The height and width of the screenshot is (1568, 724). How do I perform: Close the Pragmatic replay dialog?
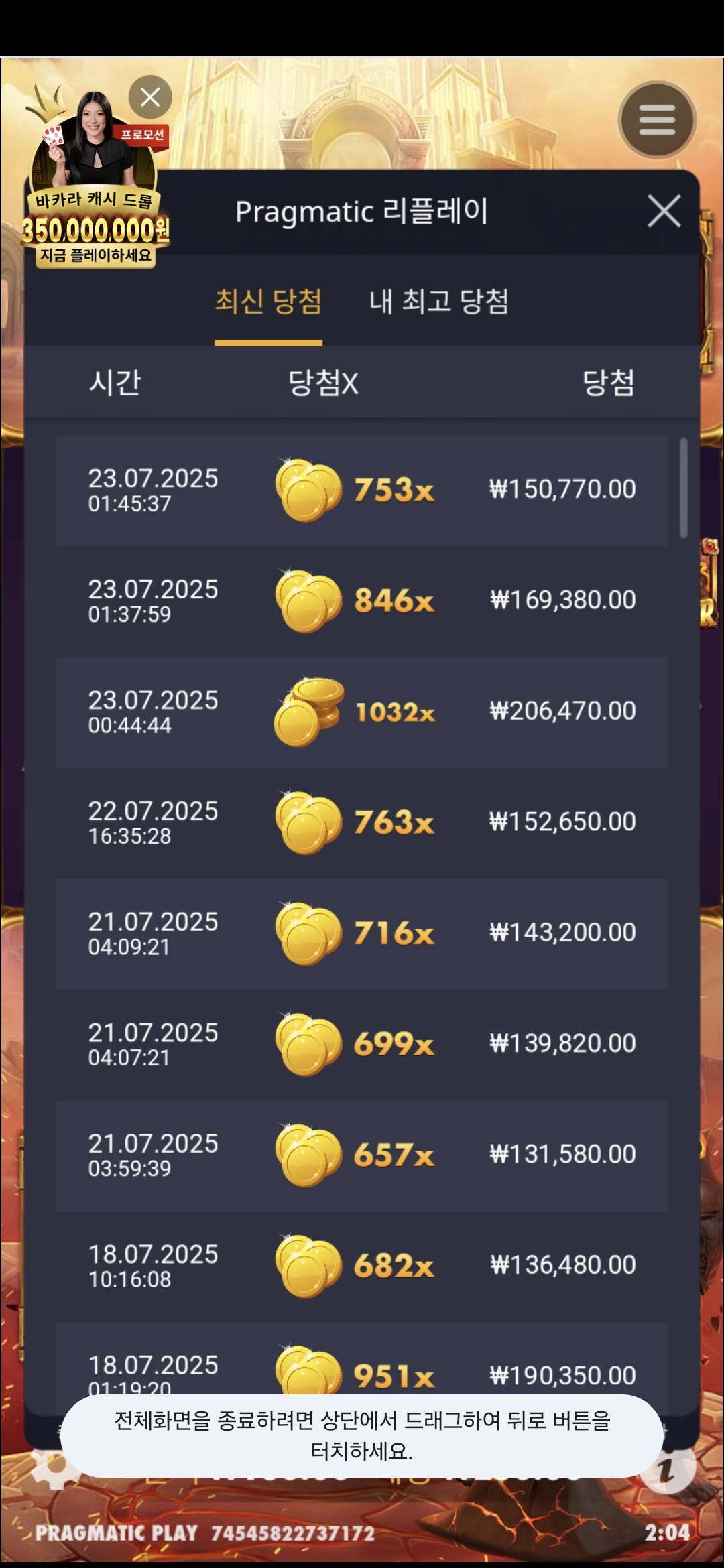(664, 211)
